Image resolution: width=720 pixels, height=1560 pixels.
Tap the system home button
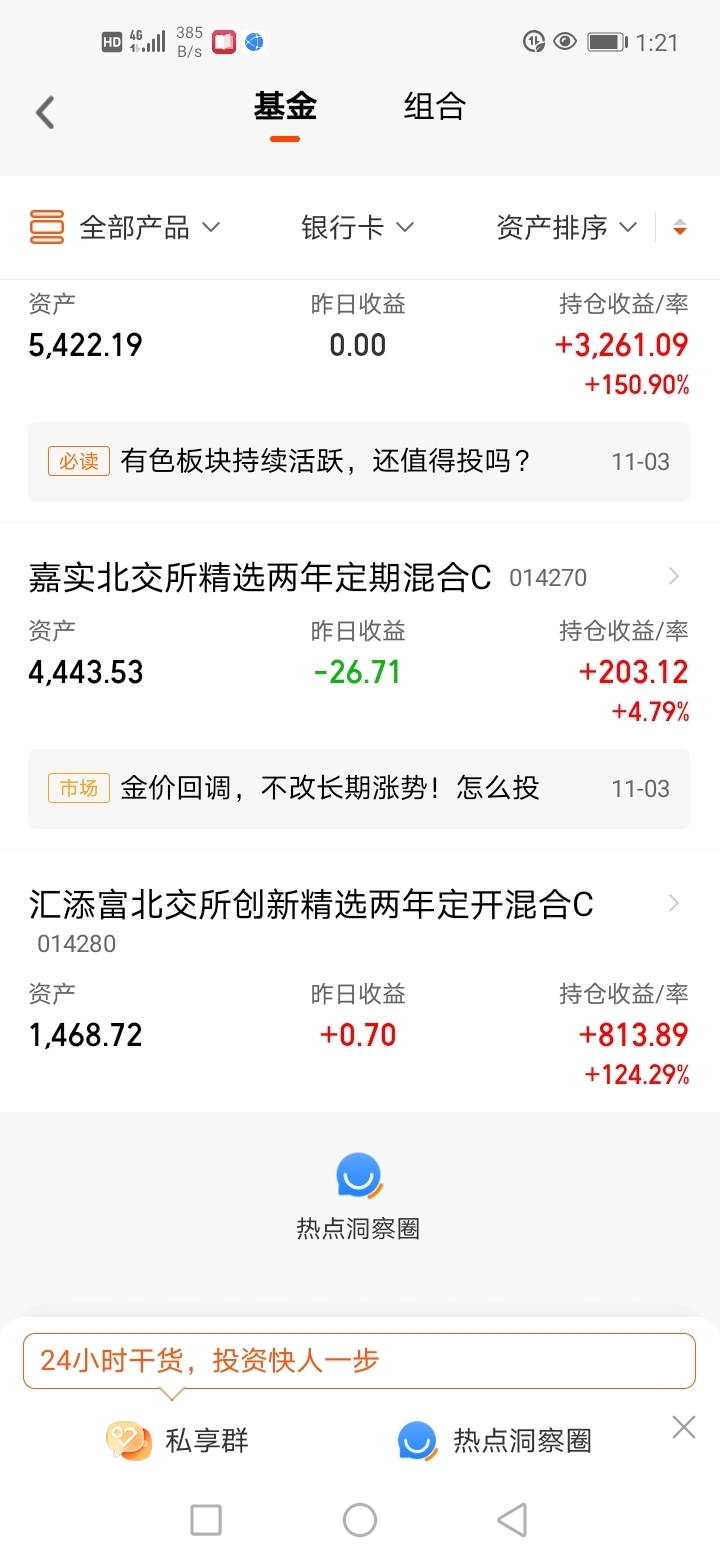point(360,1521)
